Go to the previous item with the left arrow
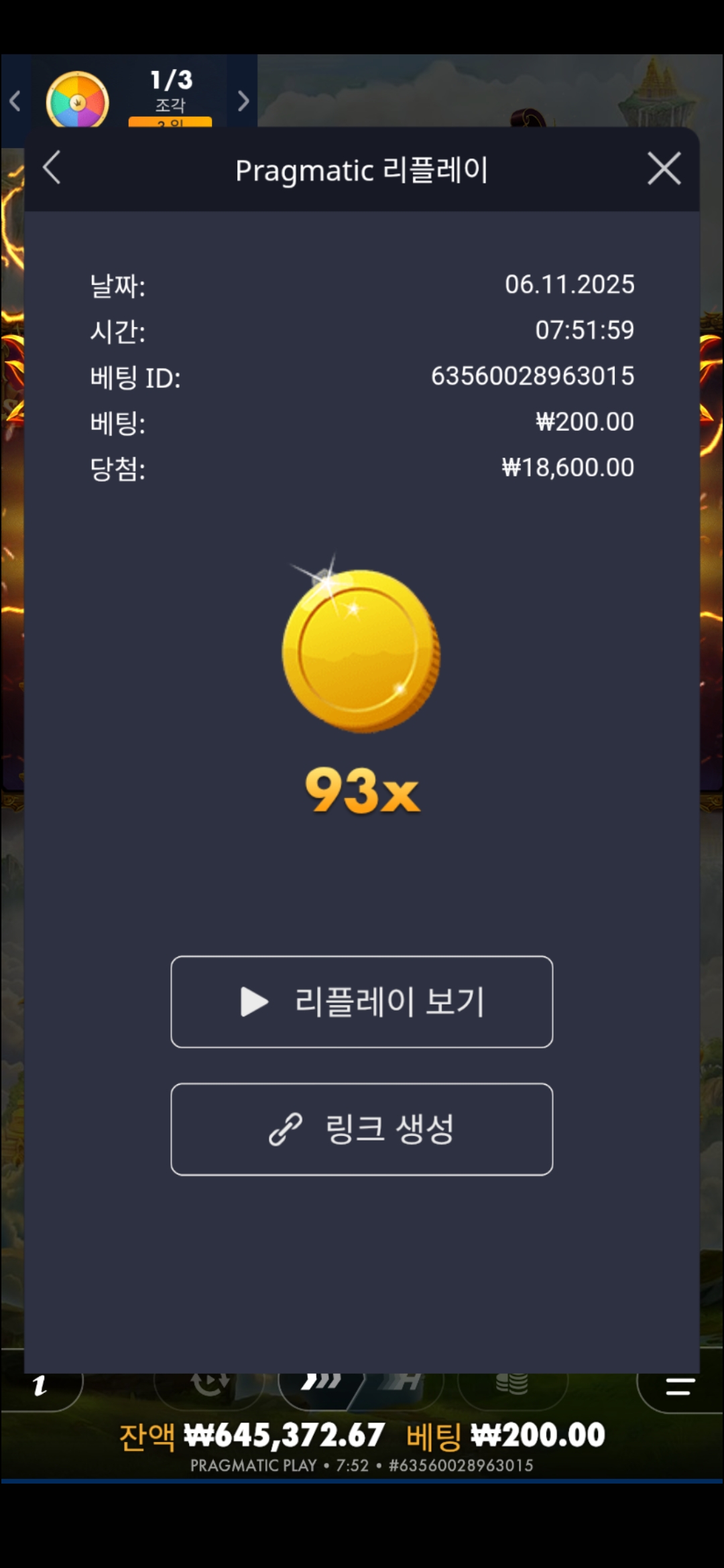The width and height of the screenshot is (724, 1568). tap(15, 101)
